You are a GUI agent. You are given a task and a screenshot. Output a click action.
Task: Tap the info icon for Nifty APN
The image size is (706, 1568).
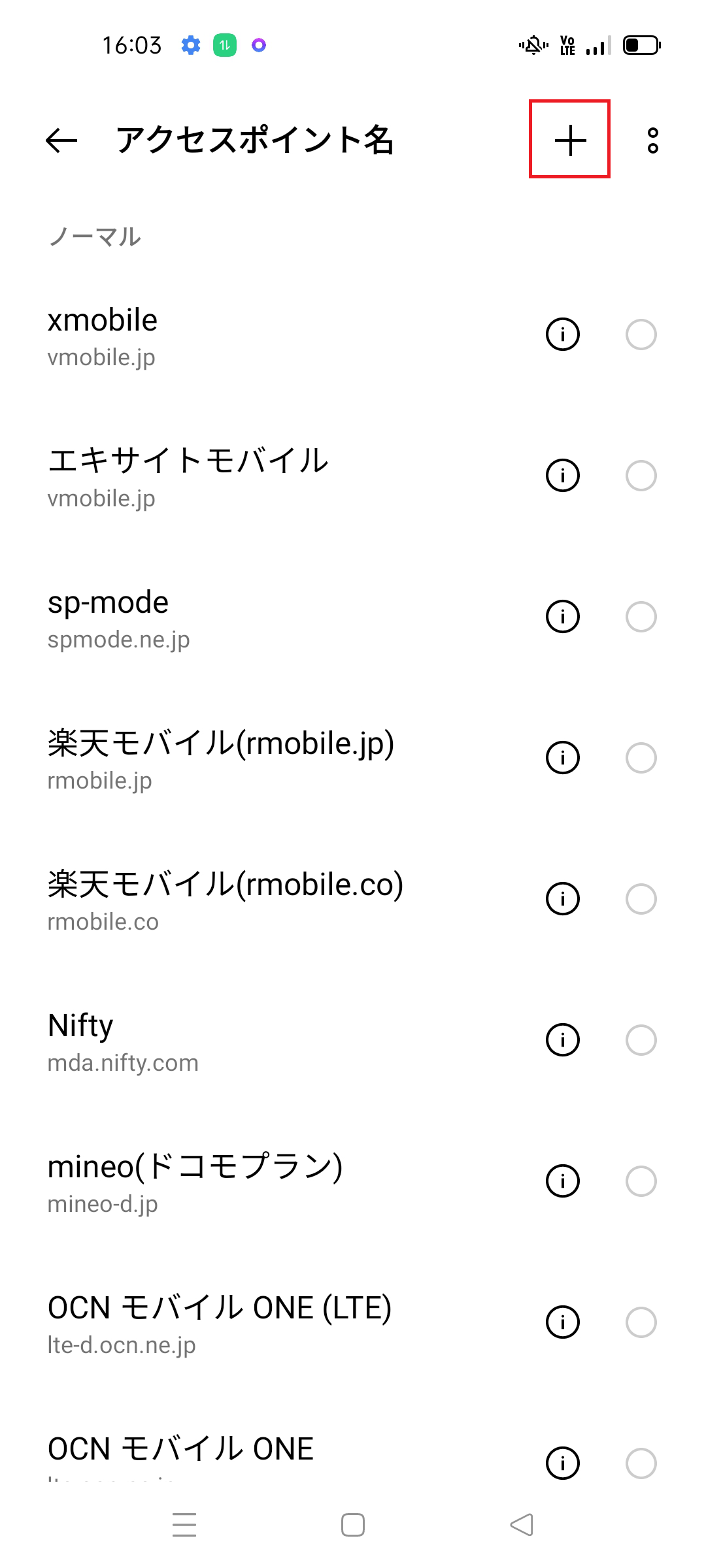(x=562, y=1039)
